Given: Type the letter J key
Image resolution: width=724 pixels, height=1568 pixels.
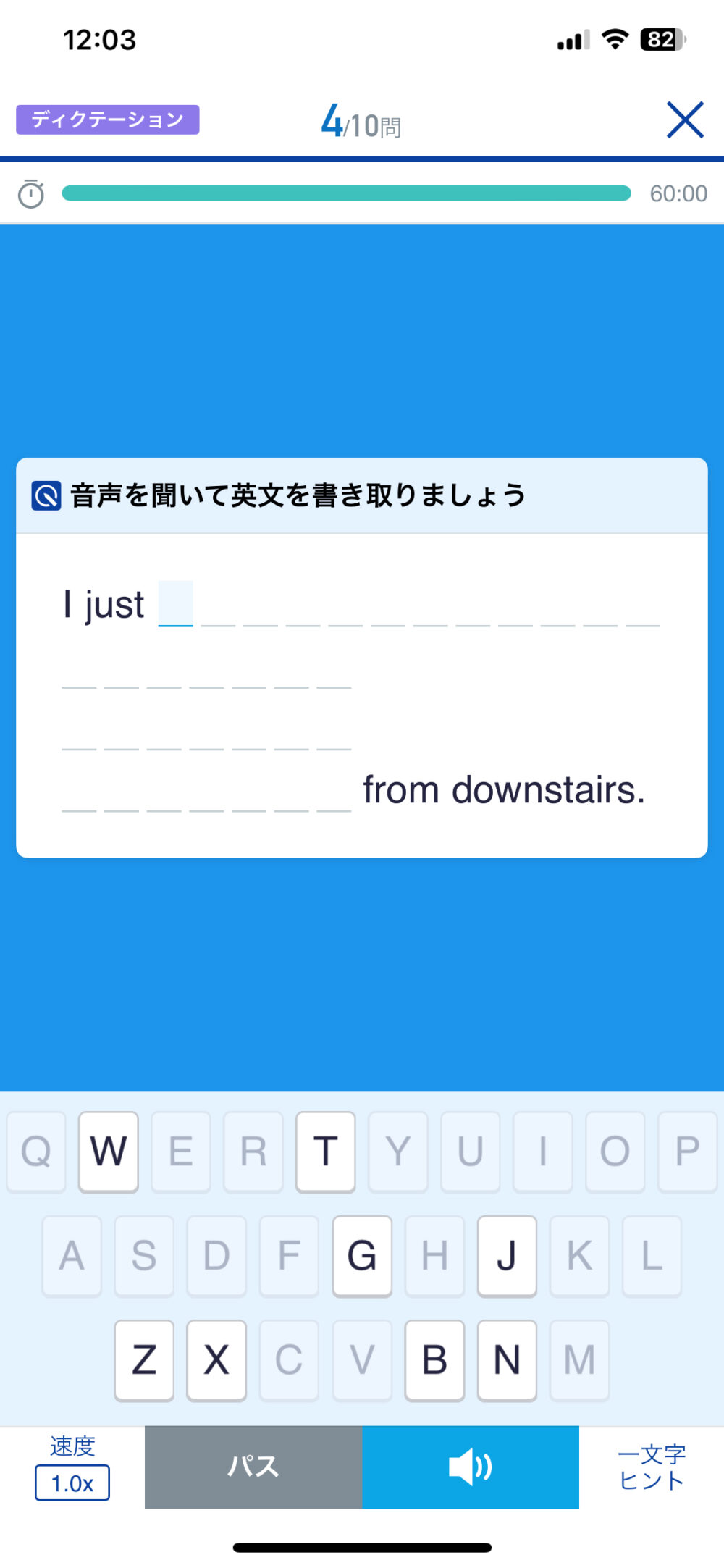Looking at the screenshot, I should click(x=507, y=1256).
